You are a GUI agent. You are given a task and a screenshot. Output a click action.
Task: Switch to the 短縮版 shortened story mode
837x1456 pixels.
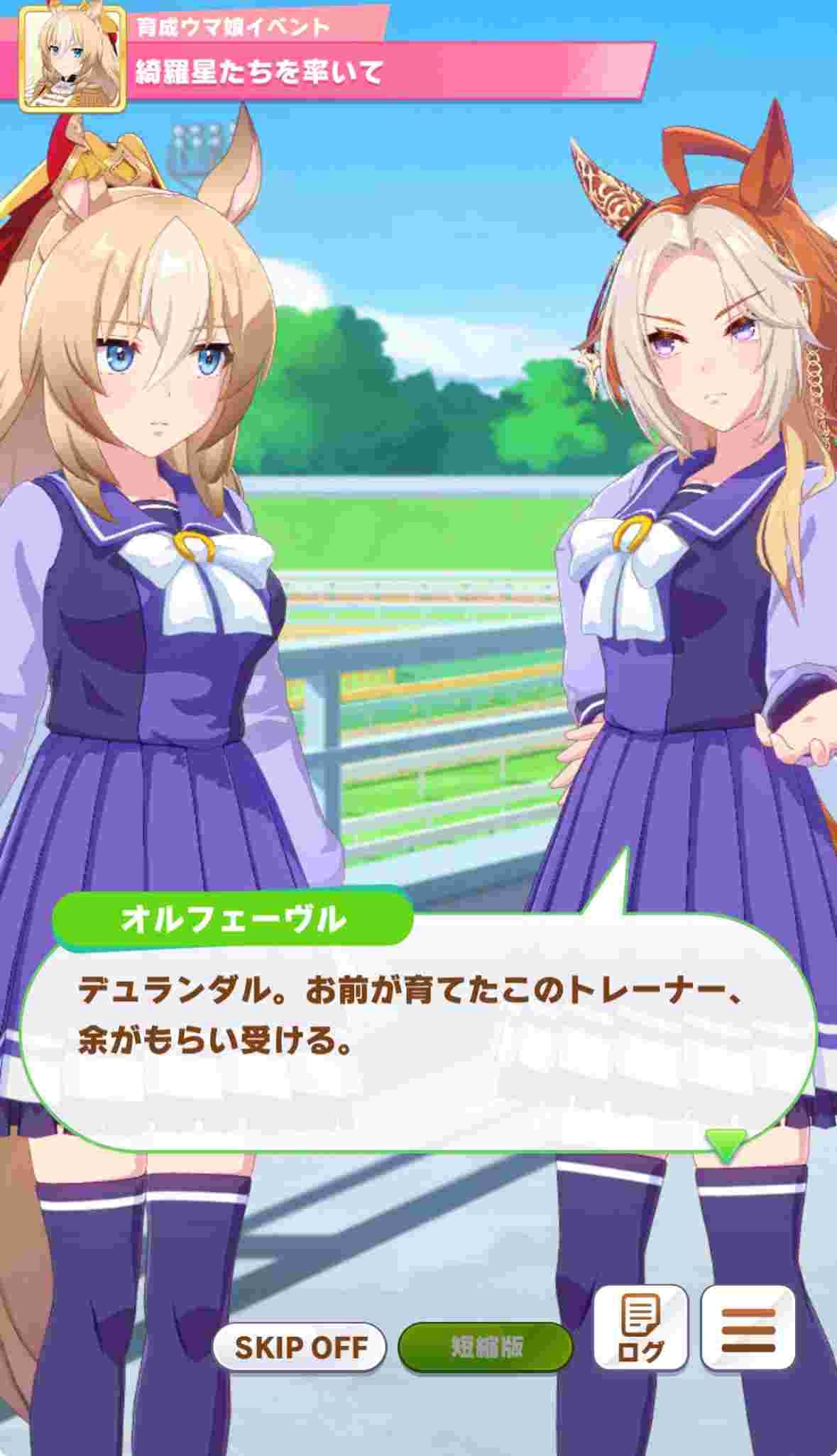486,1347
